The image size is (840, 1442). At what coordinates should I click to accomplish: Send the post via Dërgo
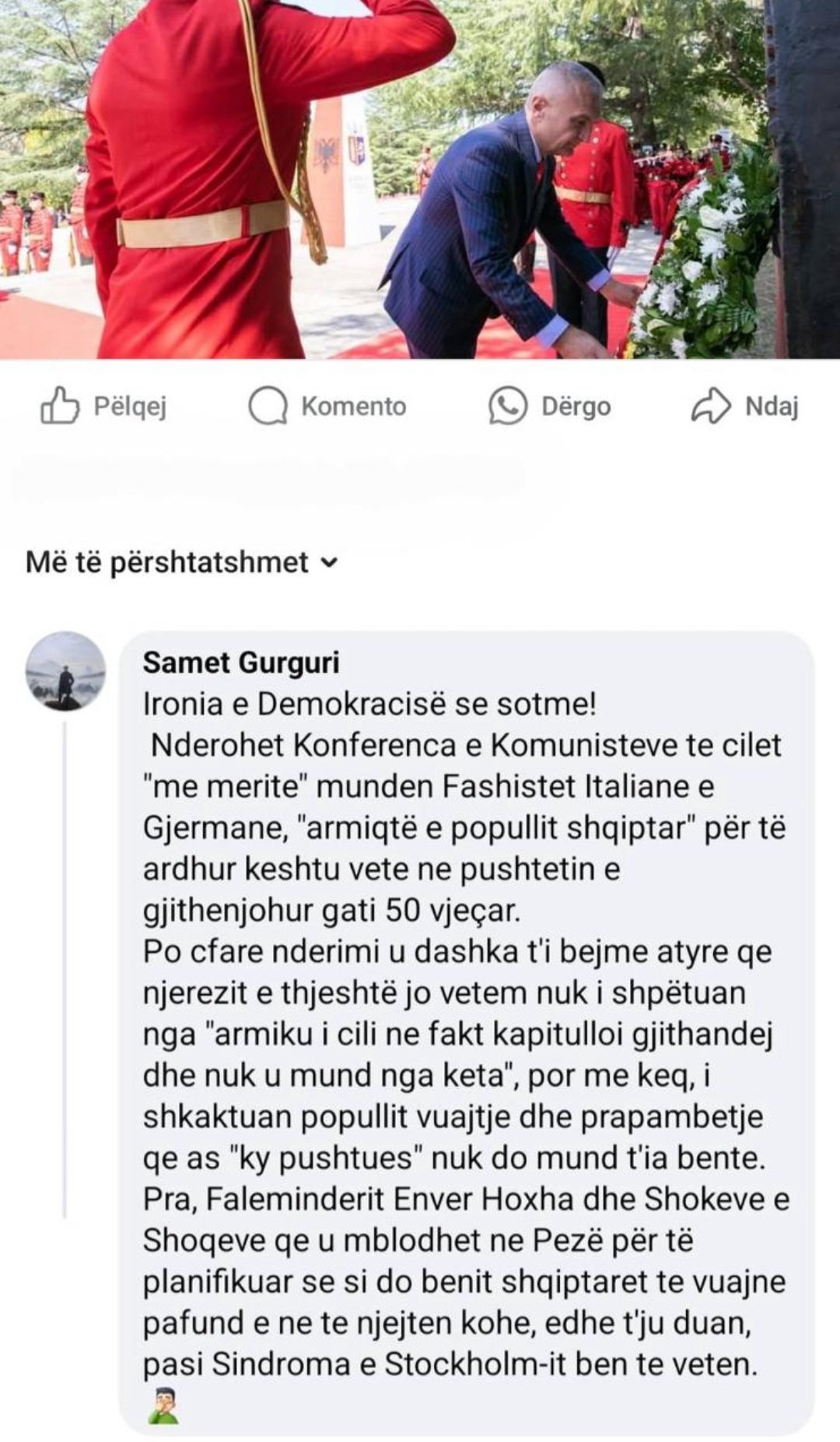click(x=549, y=406)
